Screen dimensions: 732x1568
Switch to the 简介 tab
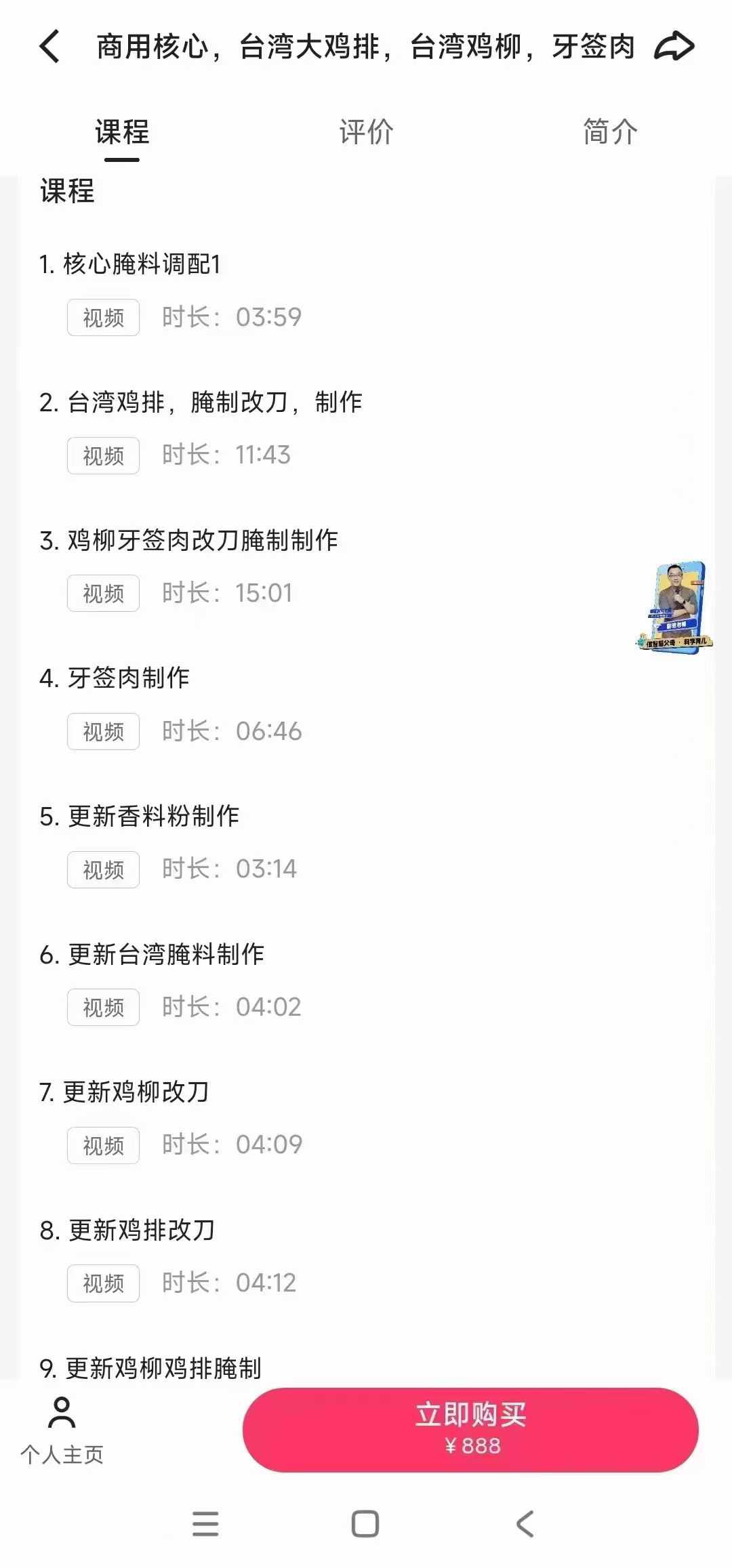click(609, 133)
